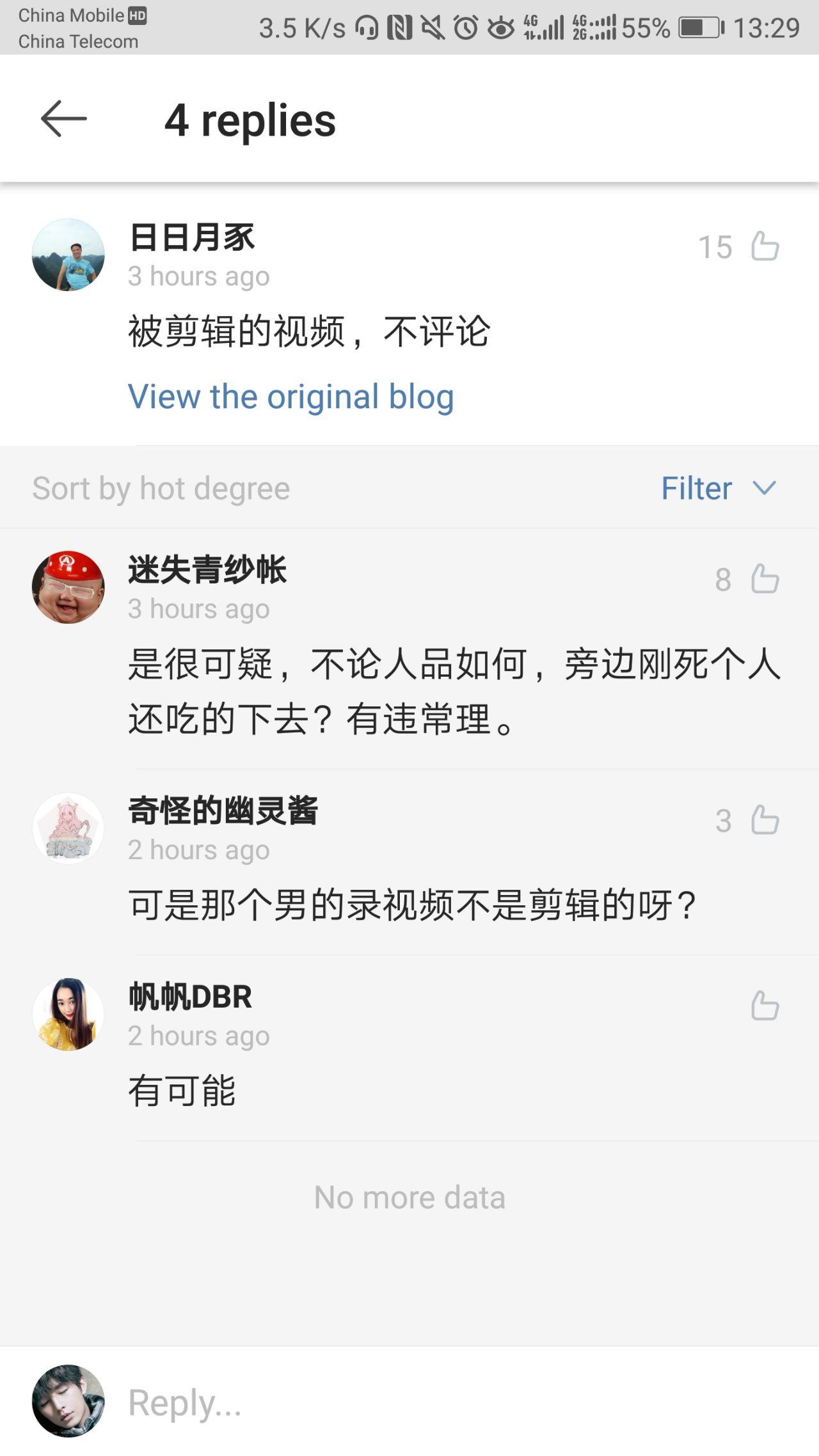
Task: Like the comment by 日日月豕
Action: pos(765,246)
